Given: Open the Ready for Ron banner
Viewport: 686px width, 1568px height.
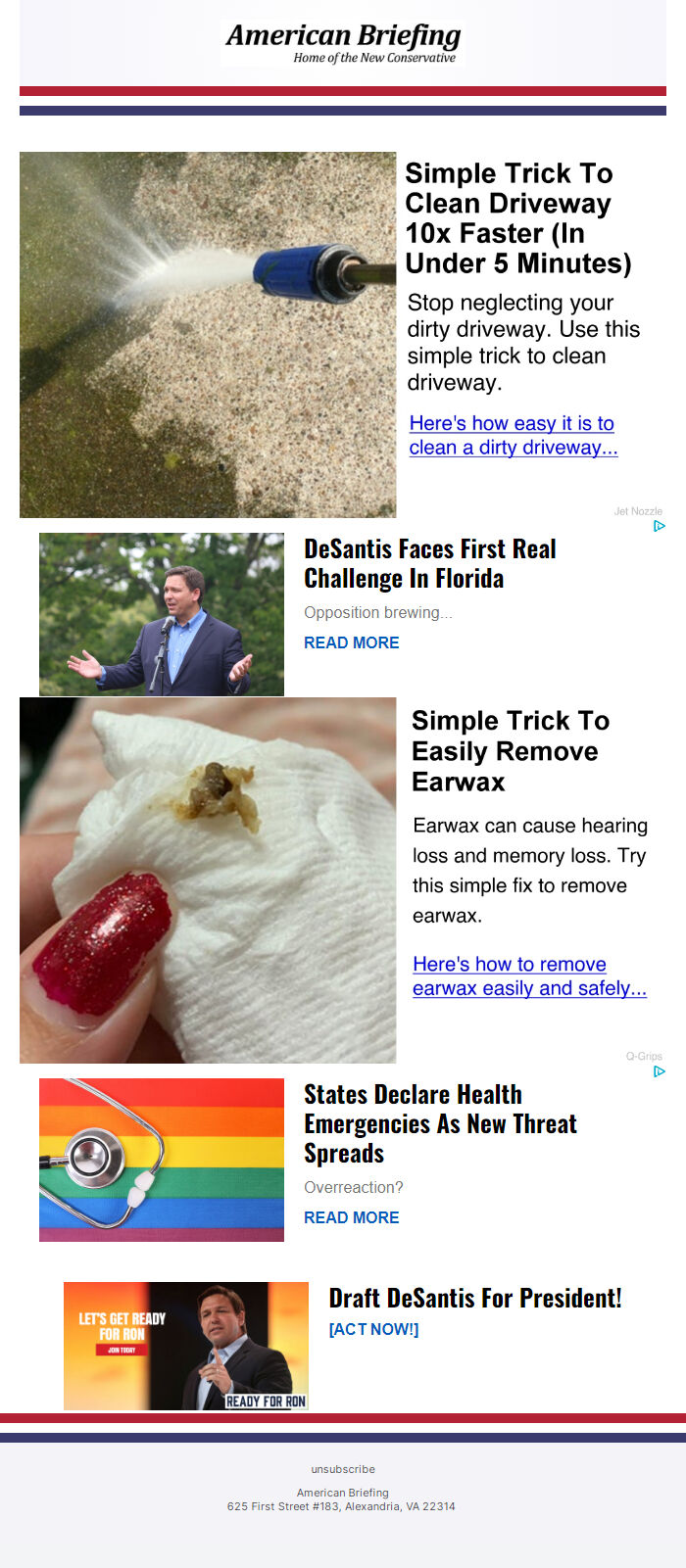Looking at the screenshot, I should 186,1346.
